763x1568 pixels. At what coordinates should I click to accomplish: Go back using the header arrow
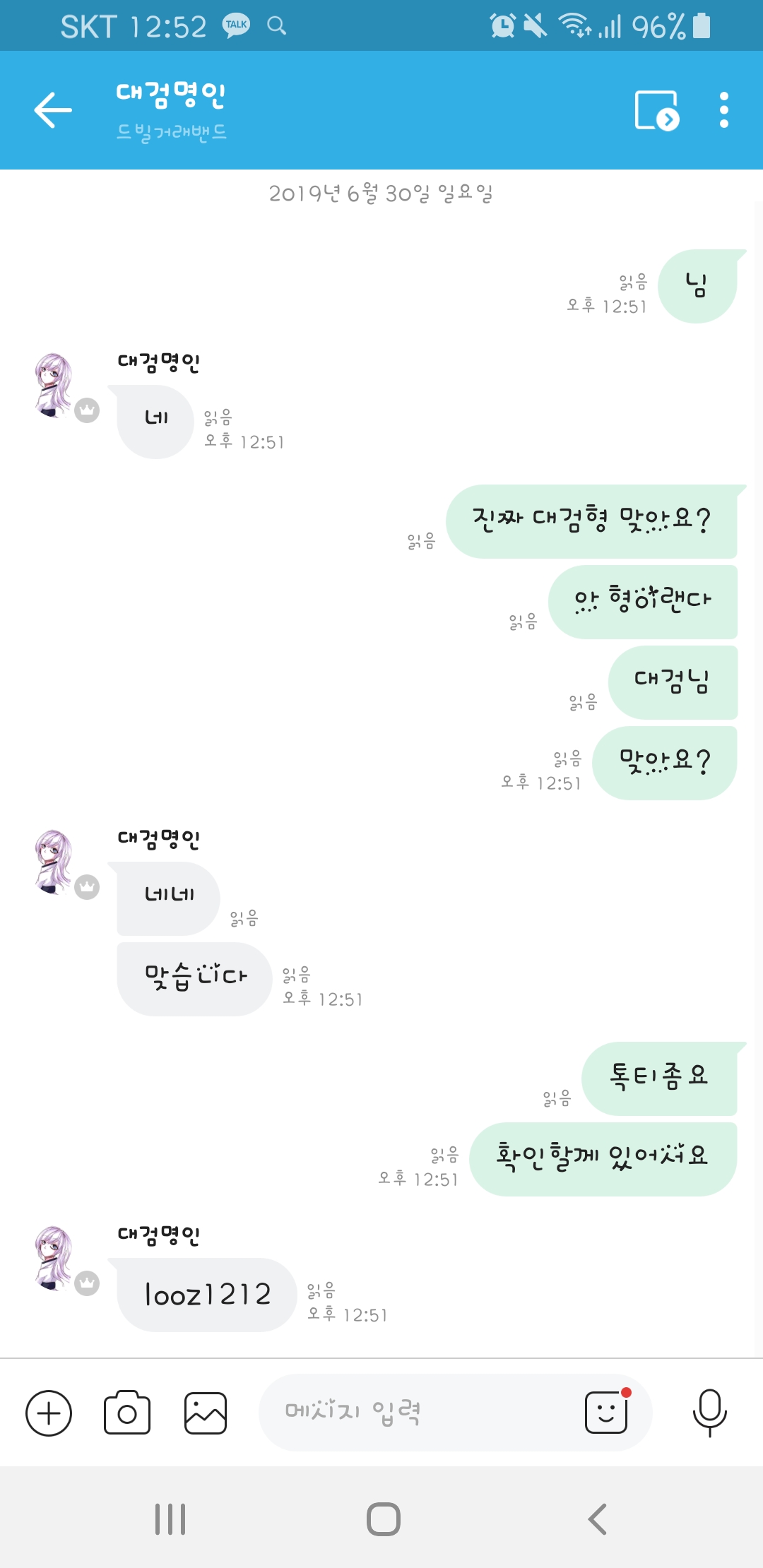(x=53, y=110)
